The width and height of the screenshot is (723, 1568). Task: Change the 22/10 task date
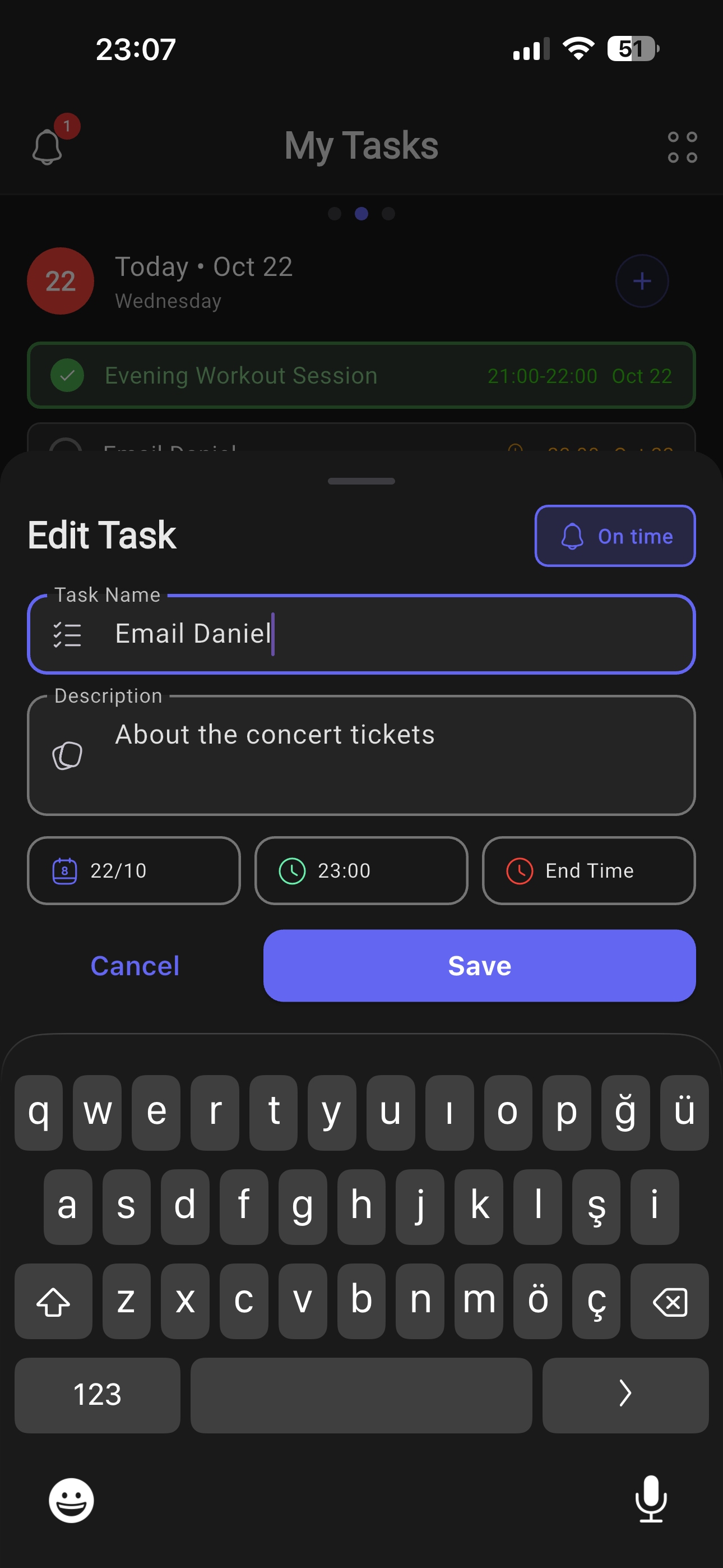[134, 870]
